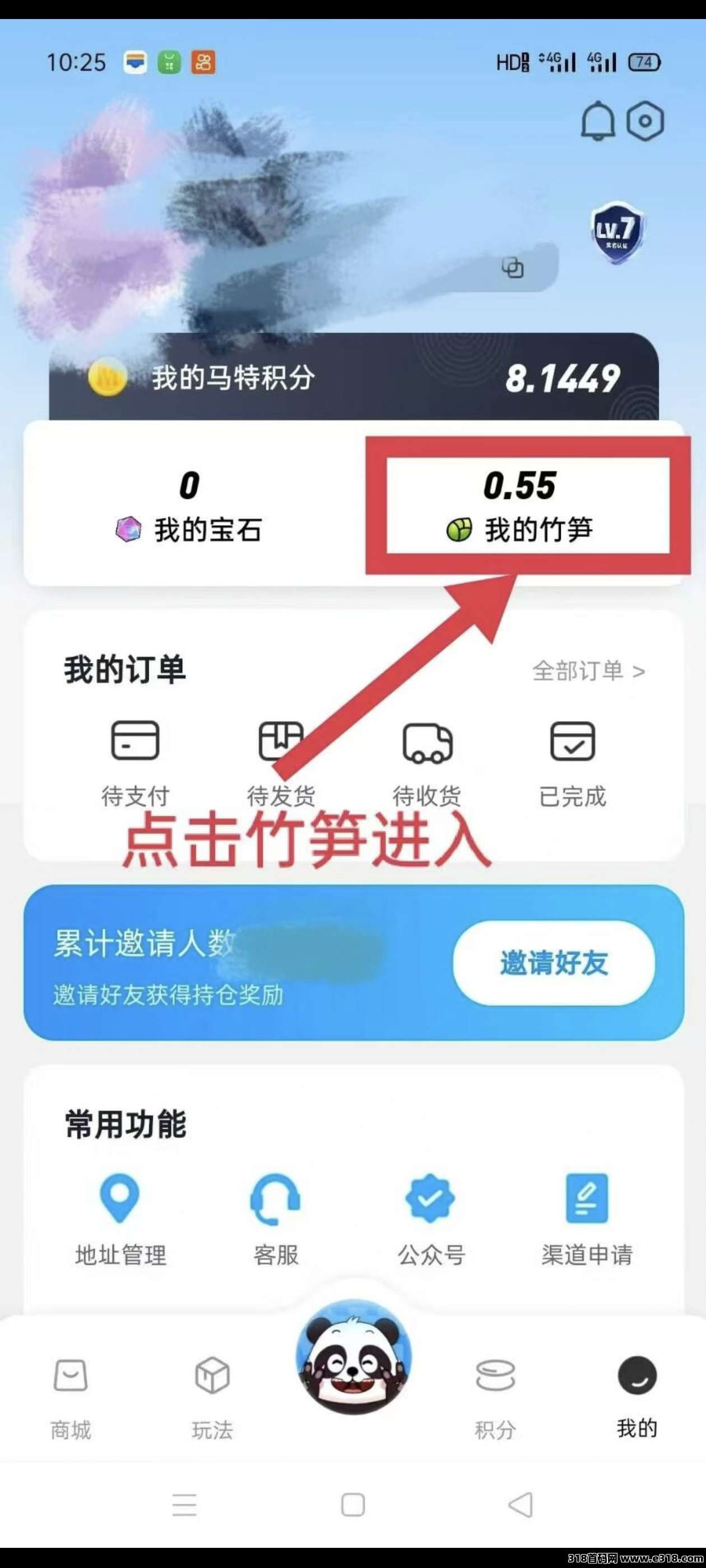
Task: Open 我的马特积分 points card
Action: (354, 377)
